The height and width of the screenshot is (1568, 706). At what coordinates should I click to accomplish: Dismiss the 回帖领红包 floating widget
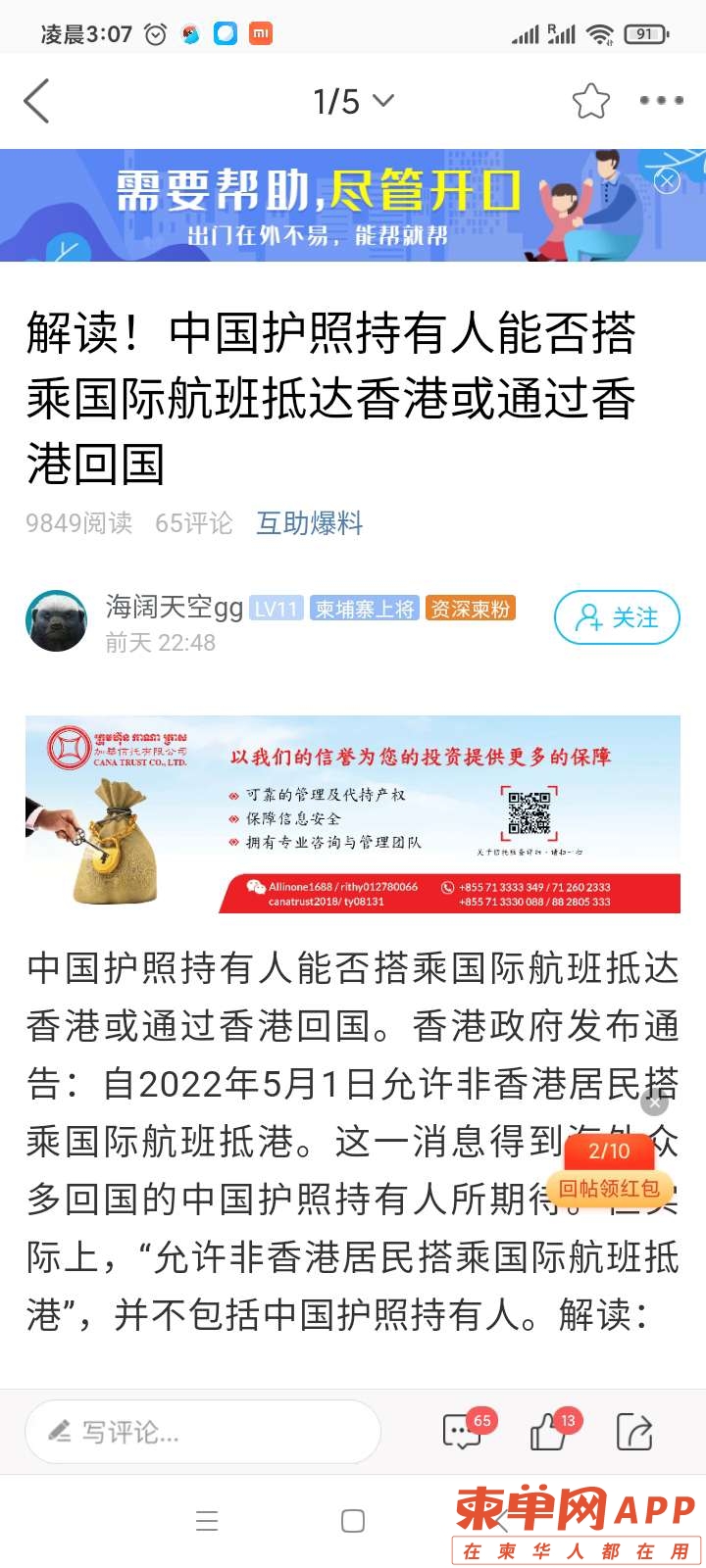[x=654, y=1102]
